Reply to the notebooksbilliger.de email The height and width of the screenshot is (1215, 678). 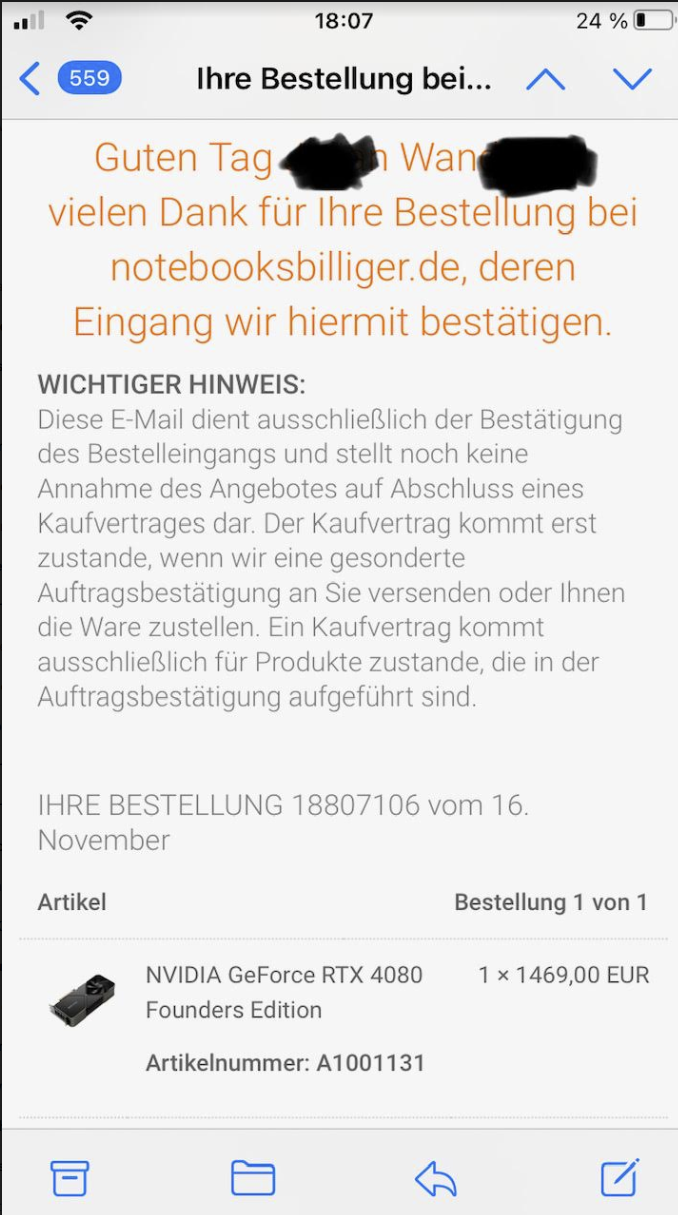[436, 1179]
